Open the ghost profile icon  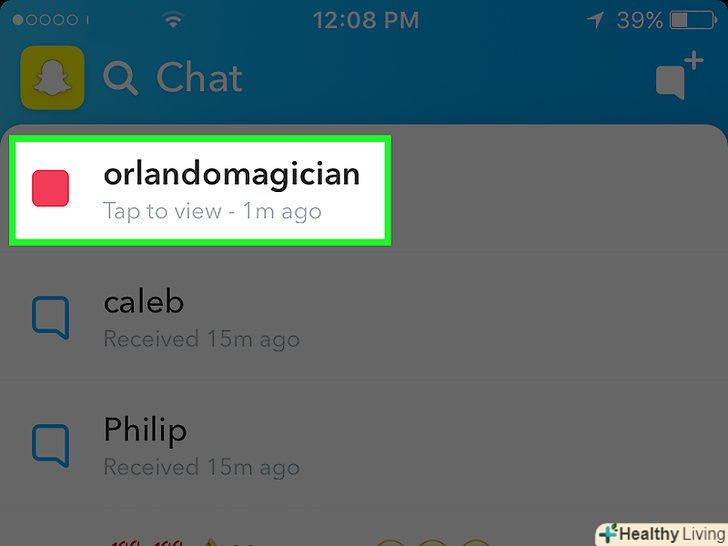click(51, 78)
